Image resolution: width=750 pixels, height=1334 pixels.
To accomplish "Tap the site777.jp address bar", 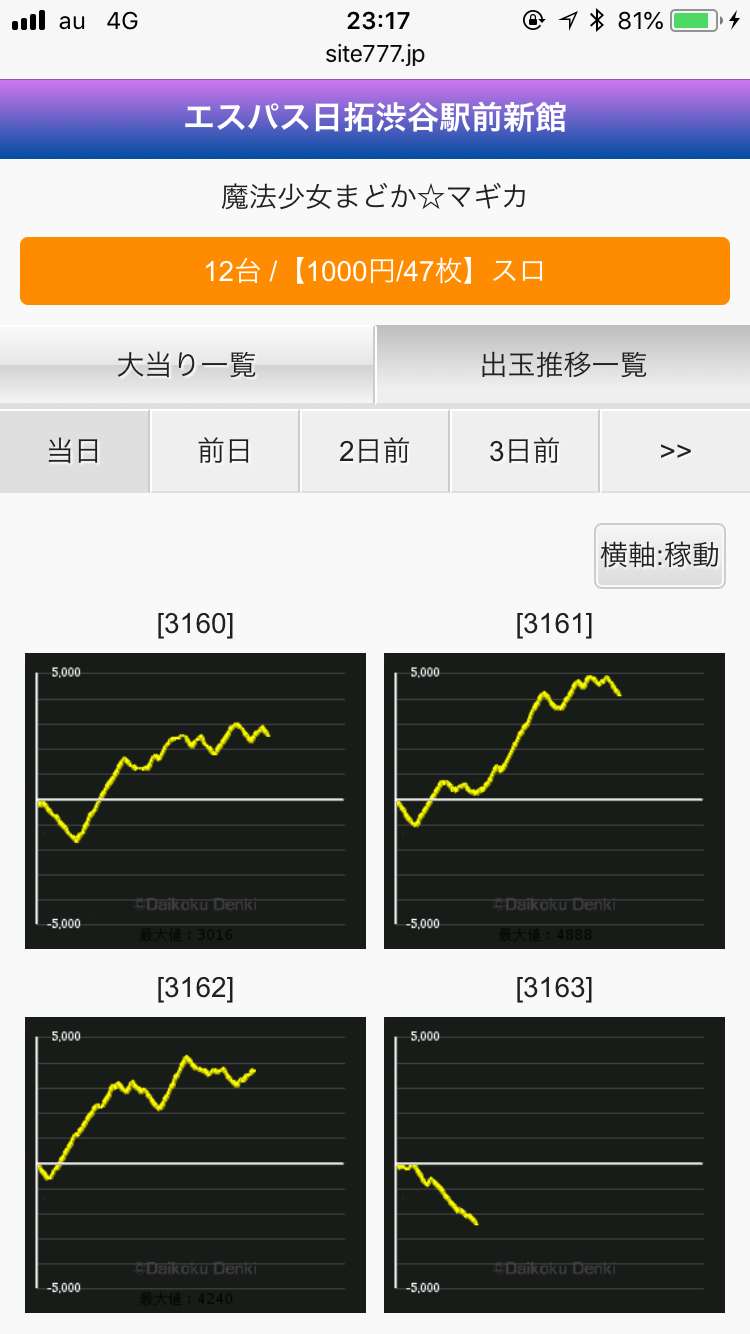I will [375, 54].
